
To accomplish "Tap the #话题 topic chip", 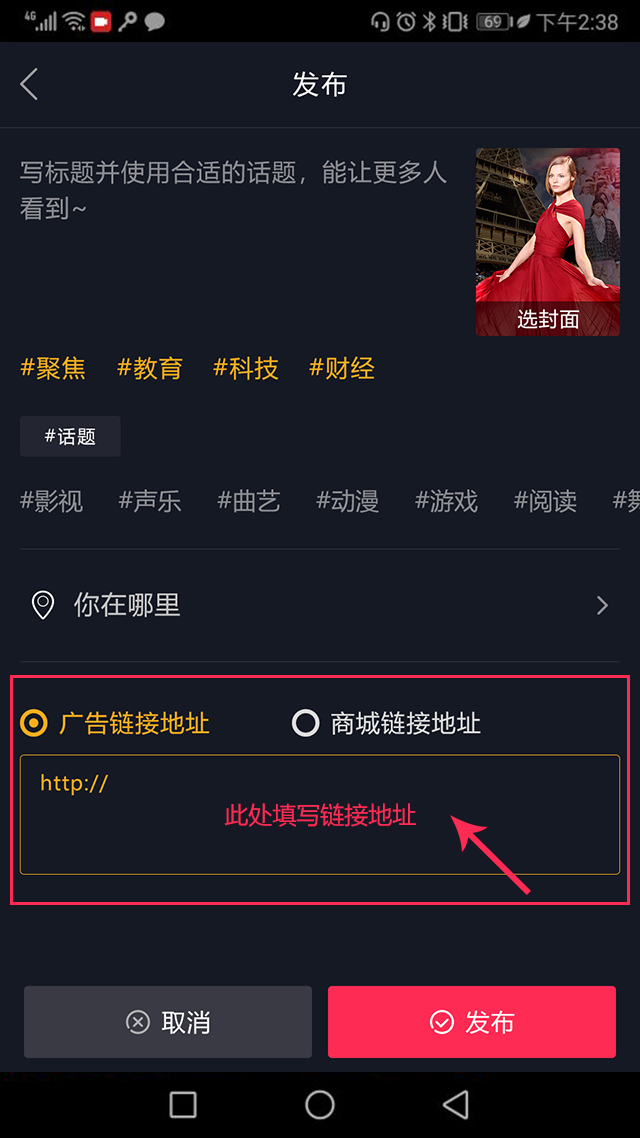I will (x=70, y=437).
